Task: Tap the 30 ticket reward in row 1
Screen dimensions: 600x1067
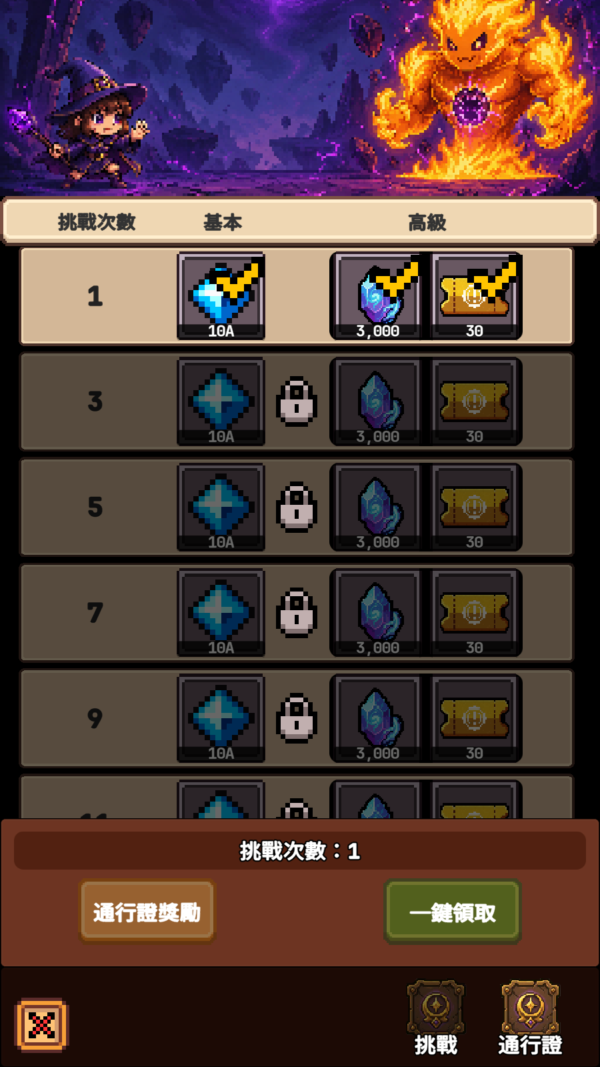Action: point(475,296)
